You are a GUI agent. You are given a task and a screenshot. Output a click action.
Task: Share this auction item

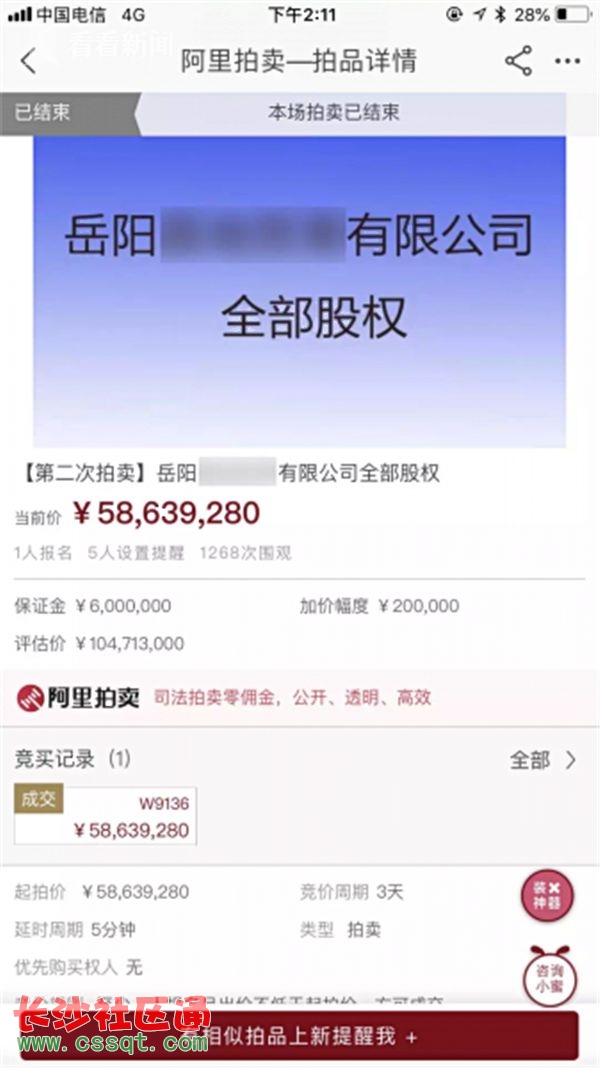click(518, 61)
